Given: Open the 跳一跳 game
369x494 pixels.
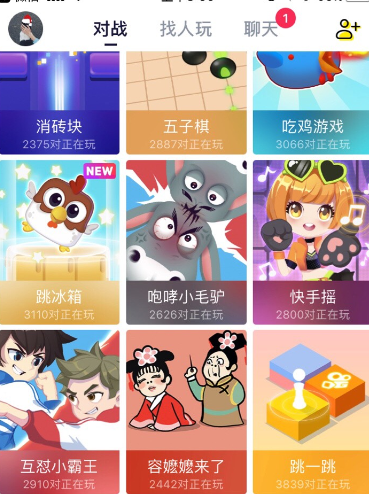Looking at the screenshot, I should (311, 412).
